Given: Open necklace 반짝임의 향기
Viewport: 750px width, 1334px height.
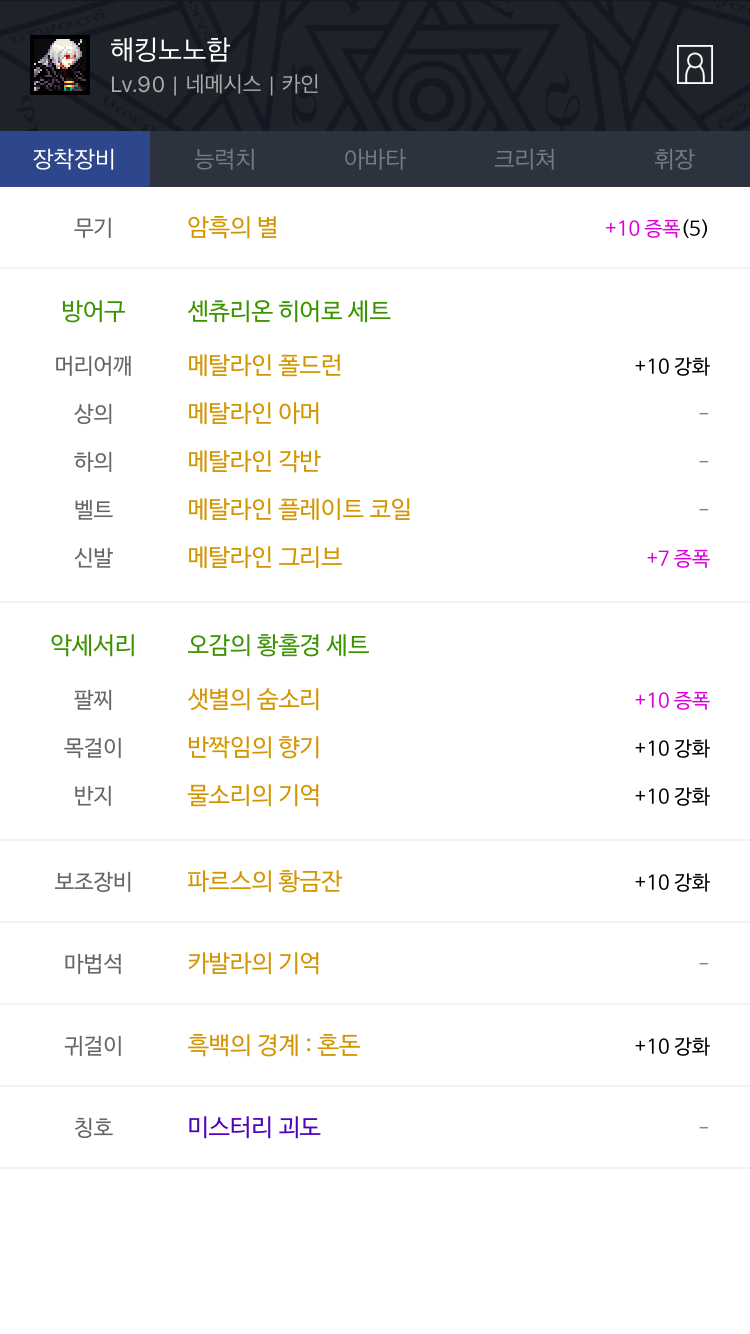Looking at the screenshot, I should (x=254, y=747).
